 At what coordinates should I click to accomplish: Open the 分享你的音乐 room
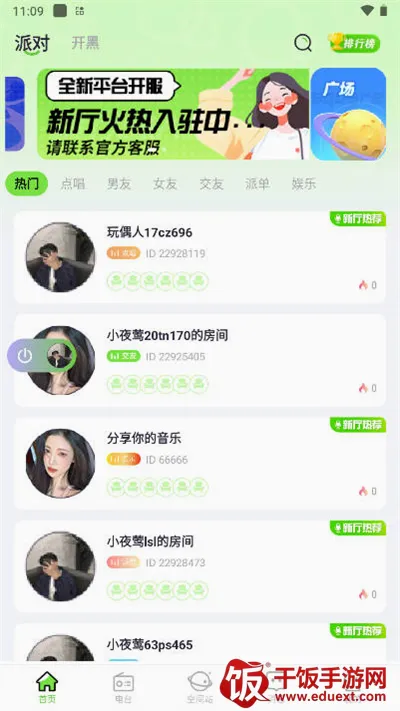(200, 463)
